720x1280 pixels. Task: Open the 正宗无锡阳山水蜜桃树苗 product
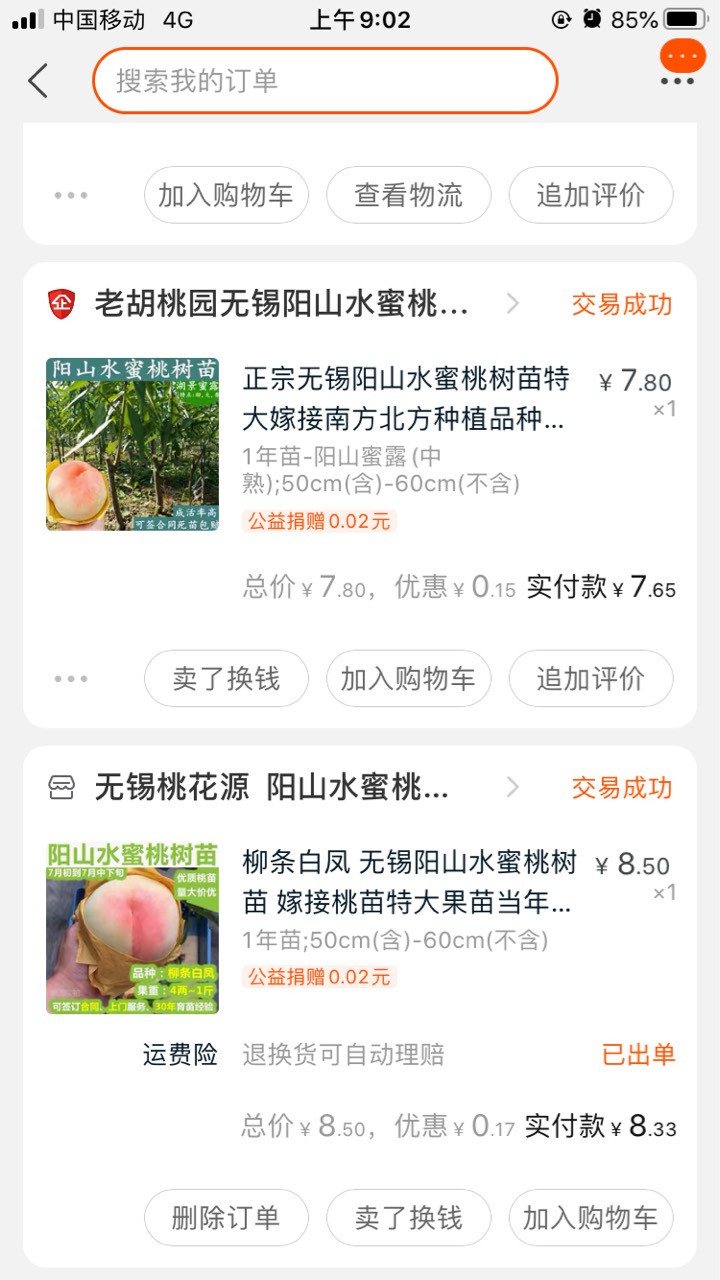pyautogui.click(x=405, y=398)
